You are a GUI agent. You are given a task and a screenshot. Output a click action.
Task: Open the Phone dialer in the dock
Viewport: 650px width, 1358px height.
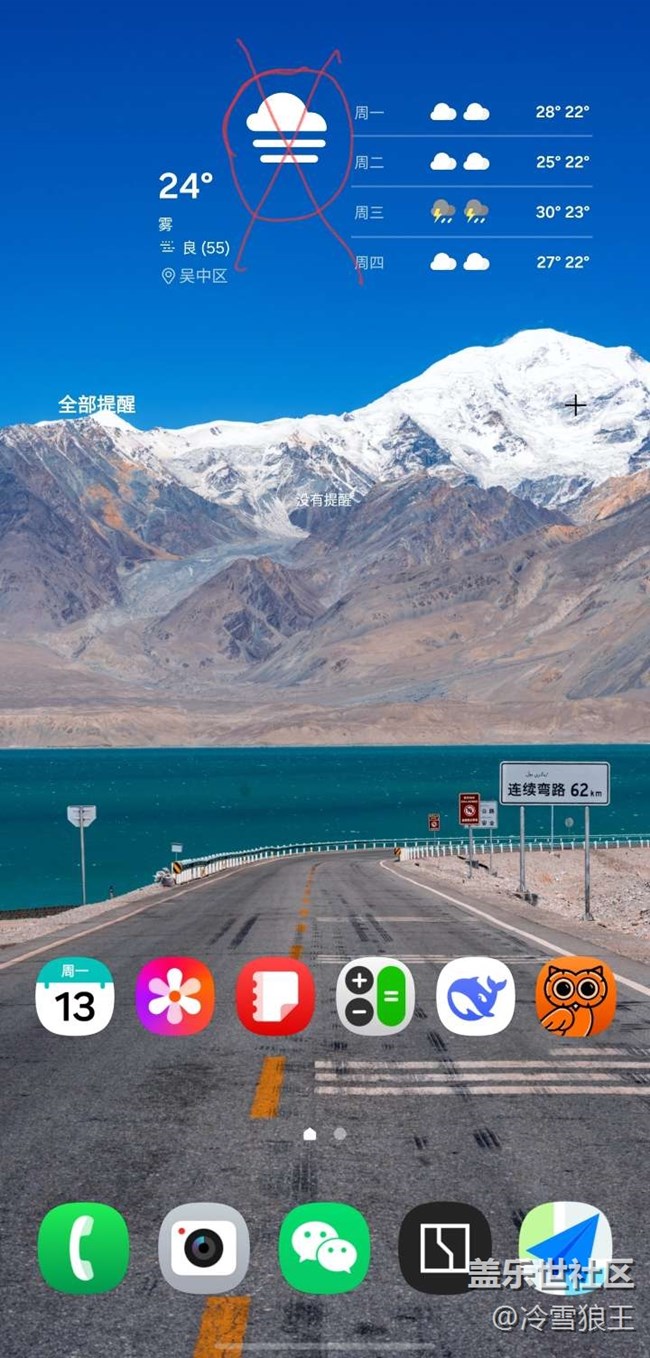coord(84,1247)
